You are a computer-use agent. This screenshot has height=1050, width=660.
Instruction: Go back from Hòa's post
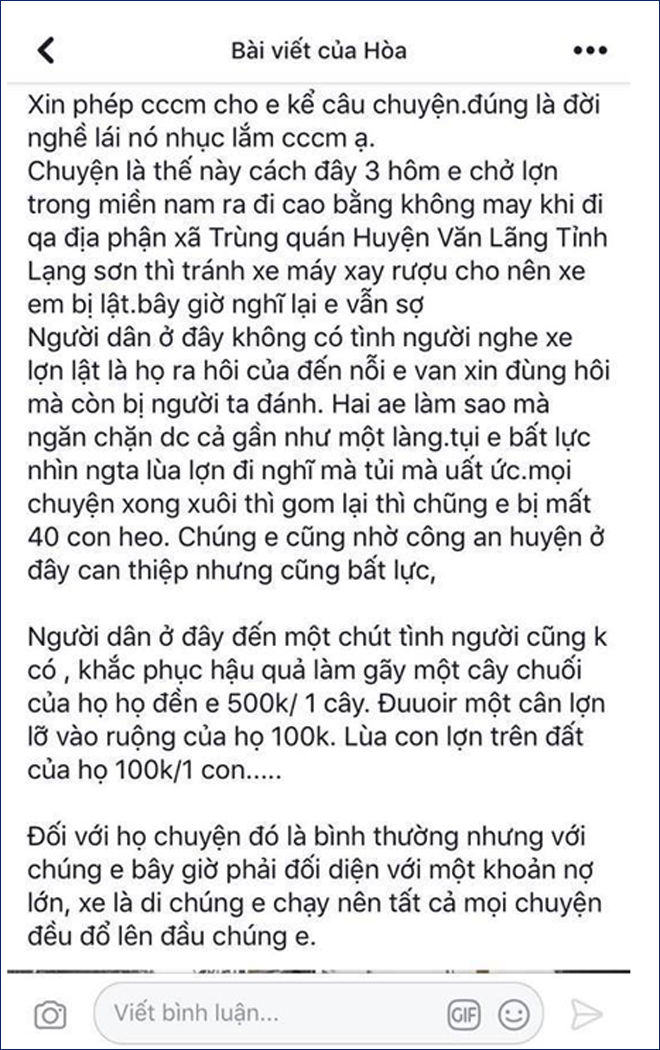46,51
